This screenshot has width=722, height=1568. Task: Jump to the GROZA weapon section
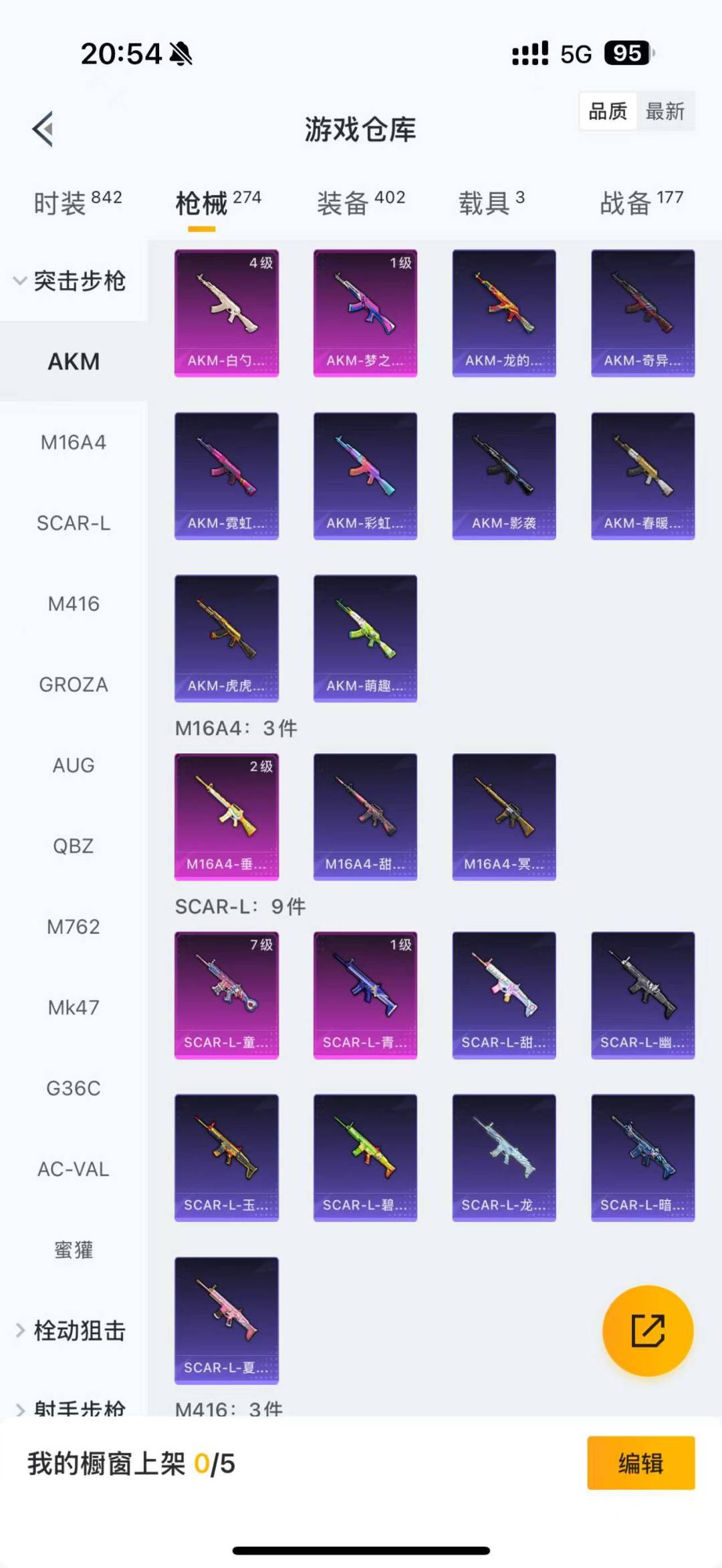coord(74,684)
